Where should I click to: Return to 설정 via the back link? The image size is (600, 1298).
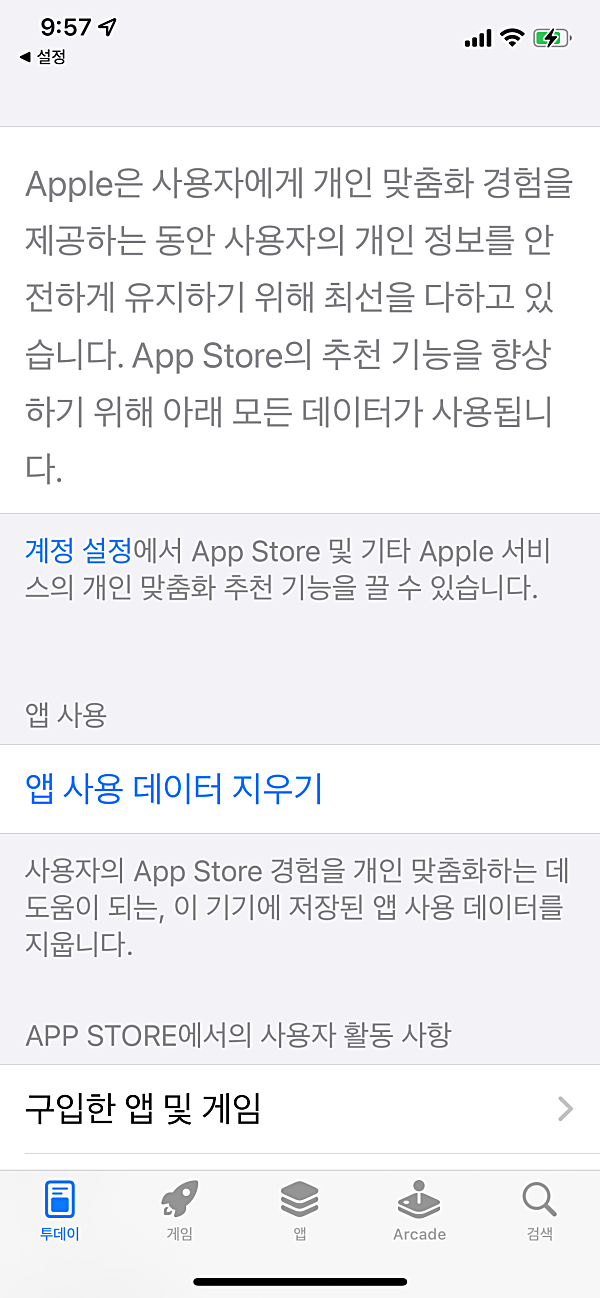(x=43, y=58)
